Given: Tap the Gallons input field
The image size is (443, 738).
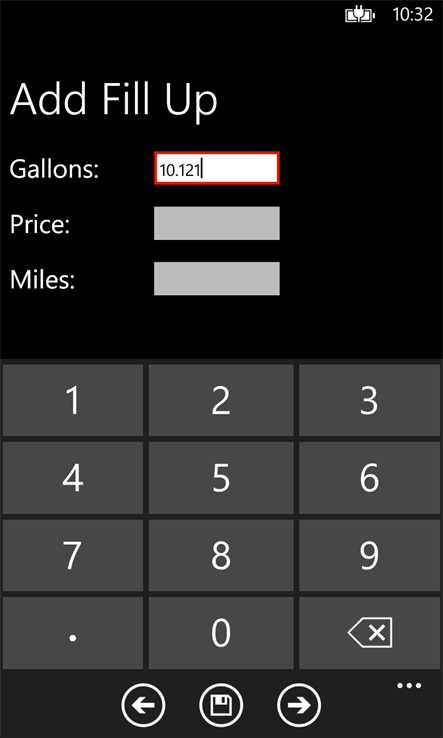Looking at the screenshot, I should tap(217, 168).
